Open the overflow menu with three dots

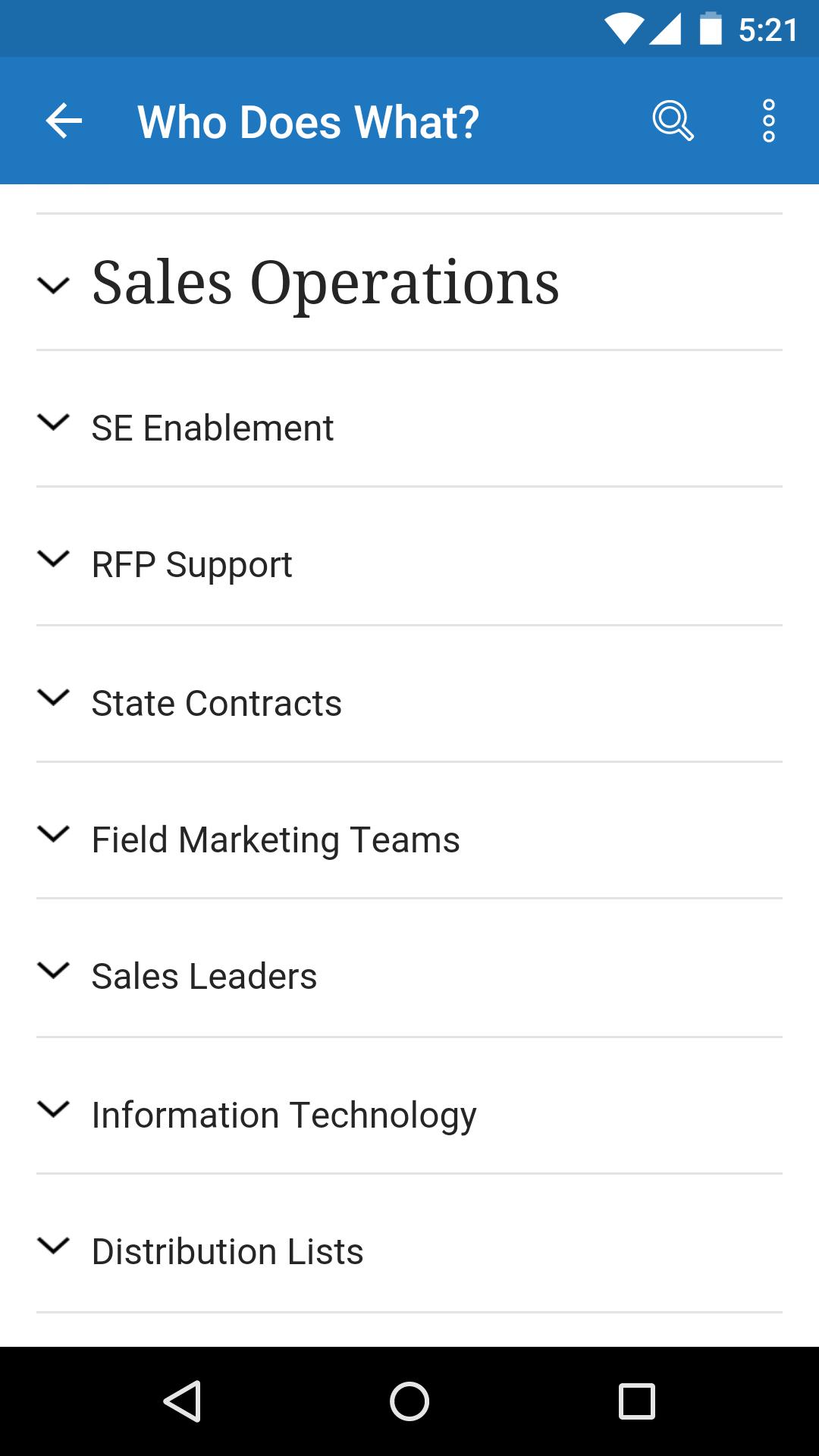tap(767, 120)
